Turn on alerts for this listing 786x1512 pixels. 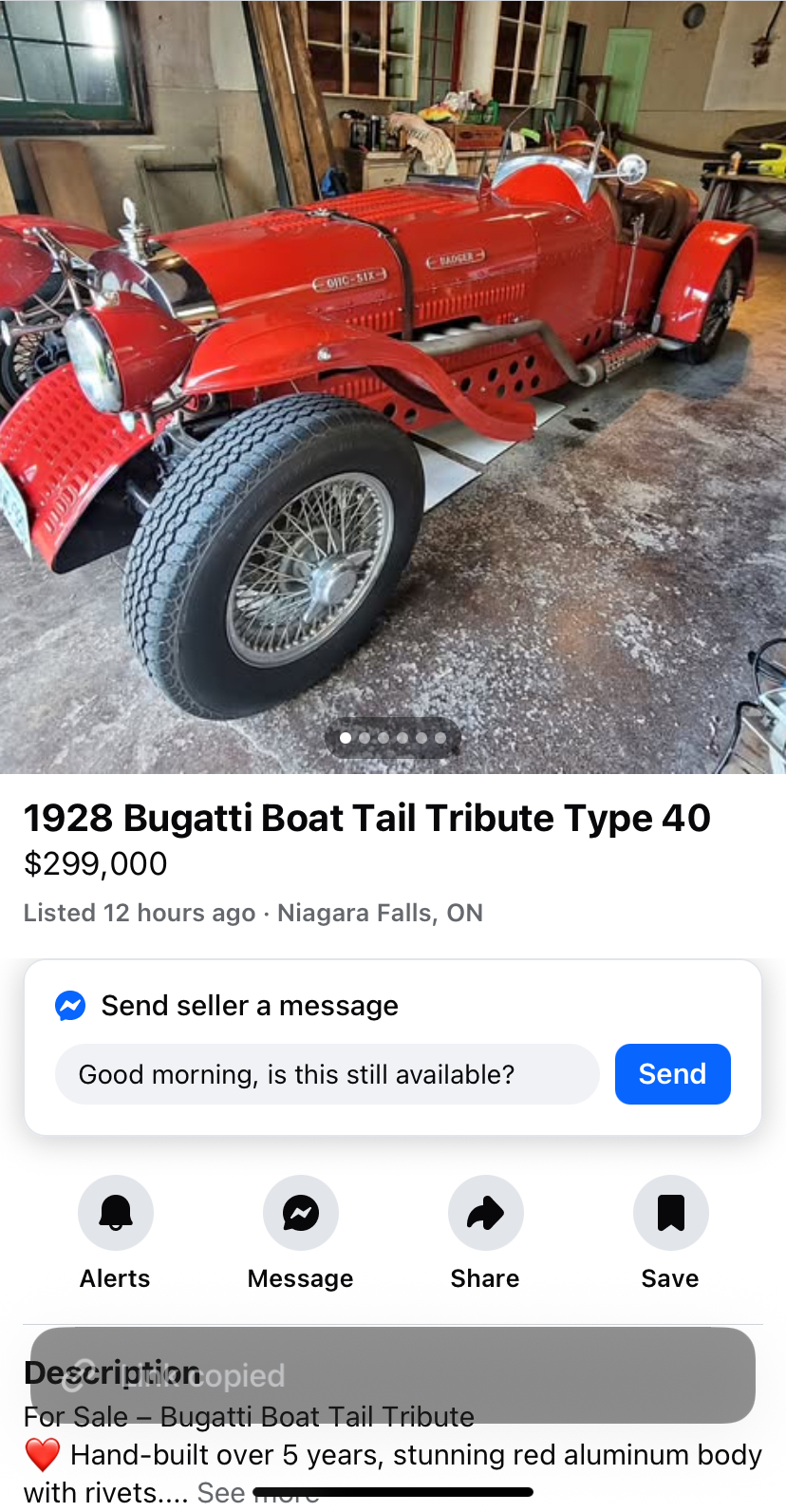click(116, 1213)
